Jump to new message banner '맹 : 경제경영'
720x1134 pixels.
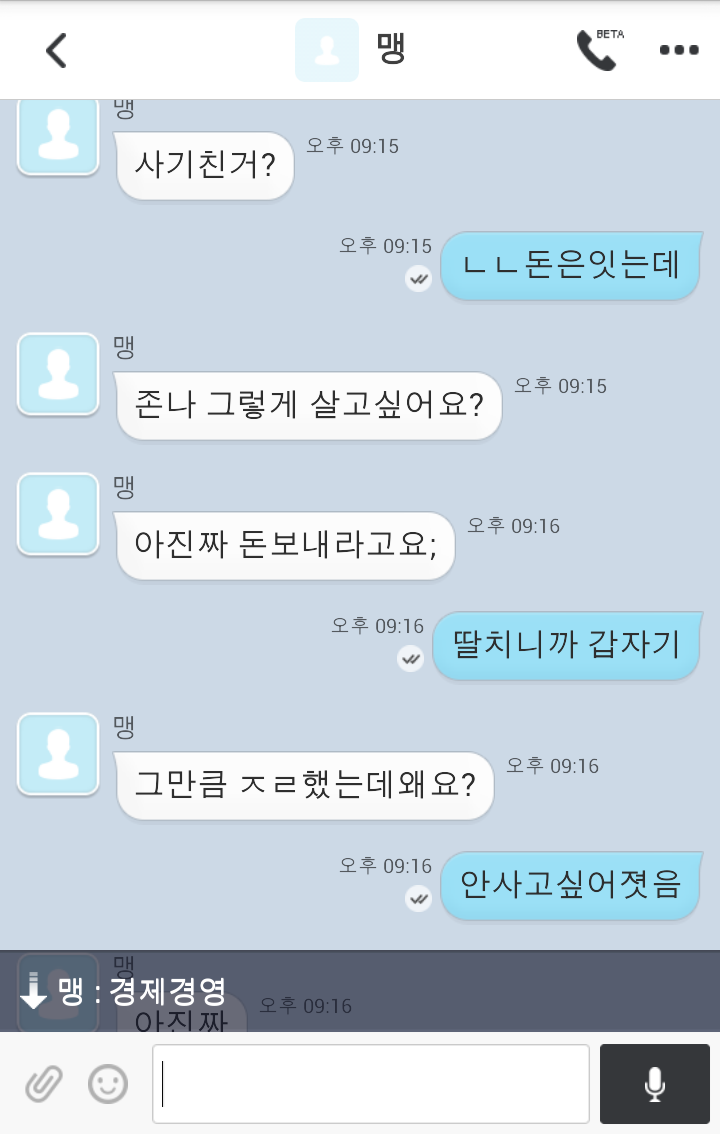360,991
